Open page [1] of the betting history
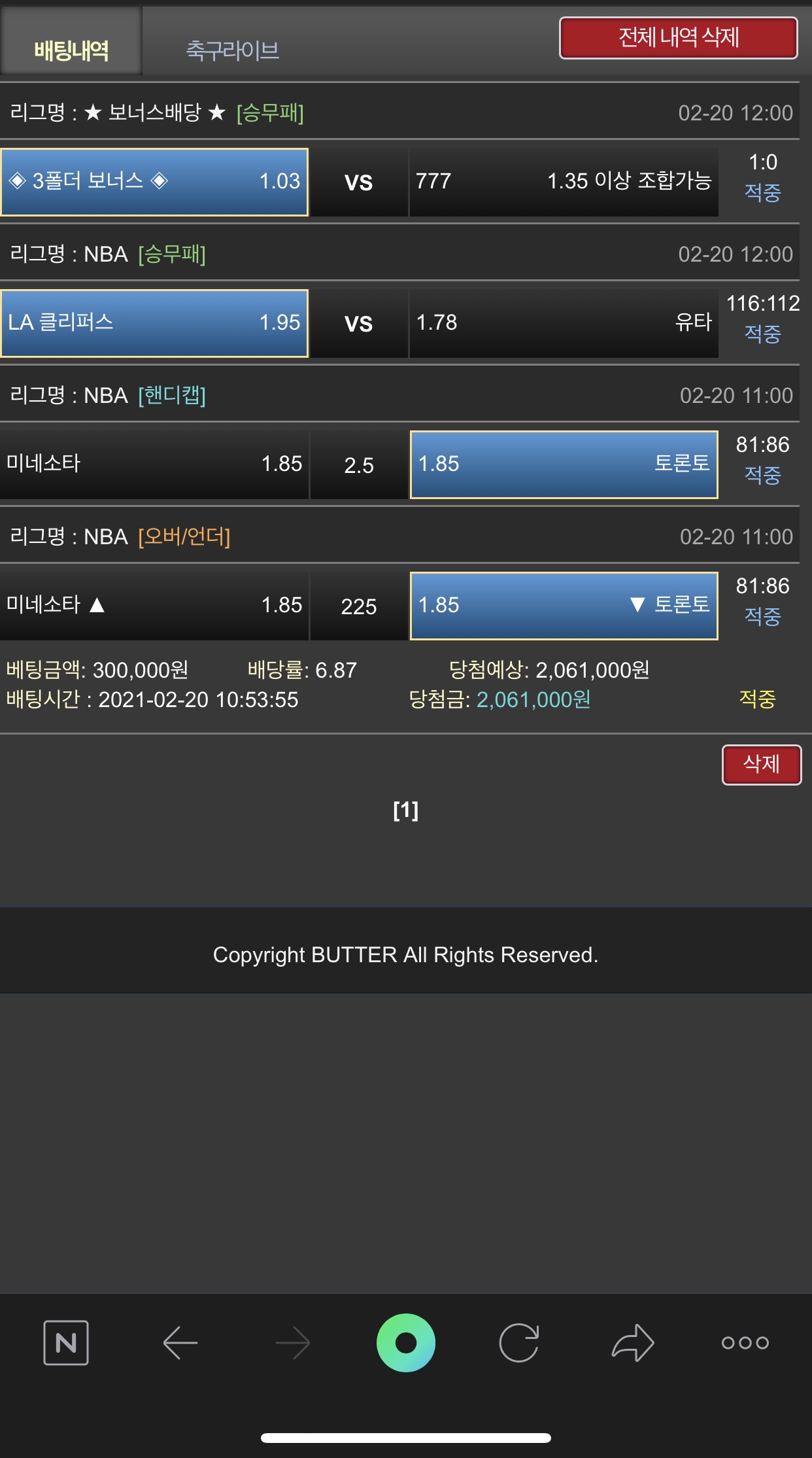This screenshot has height=1458, width=812. [x=405, y=810]
